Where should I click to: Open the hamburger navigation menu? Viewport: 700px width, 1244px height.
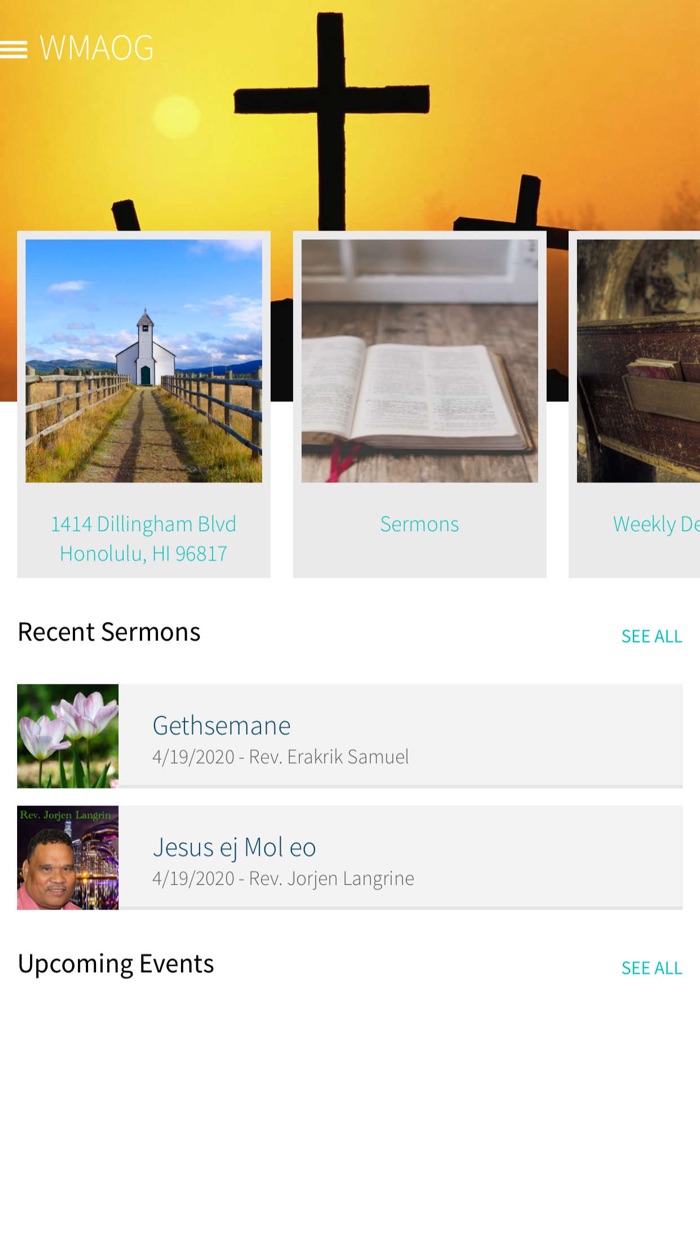(x=14, y=49)
